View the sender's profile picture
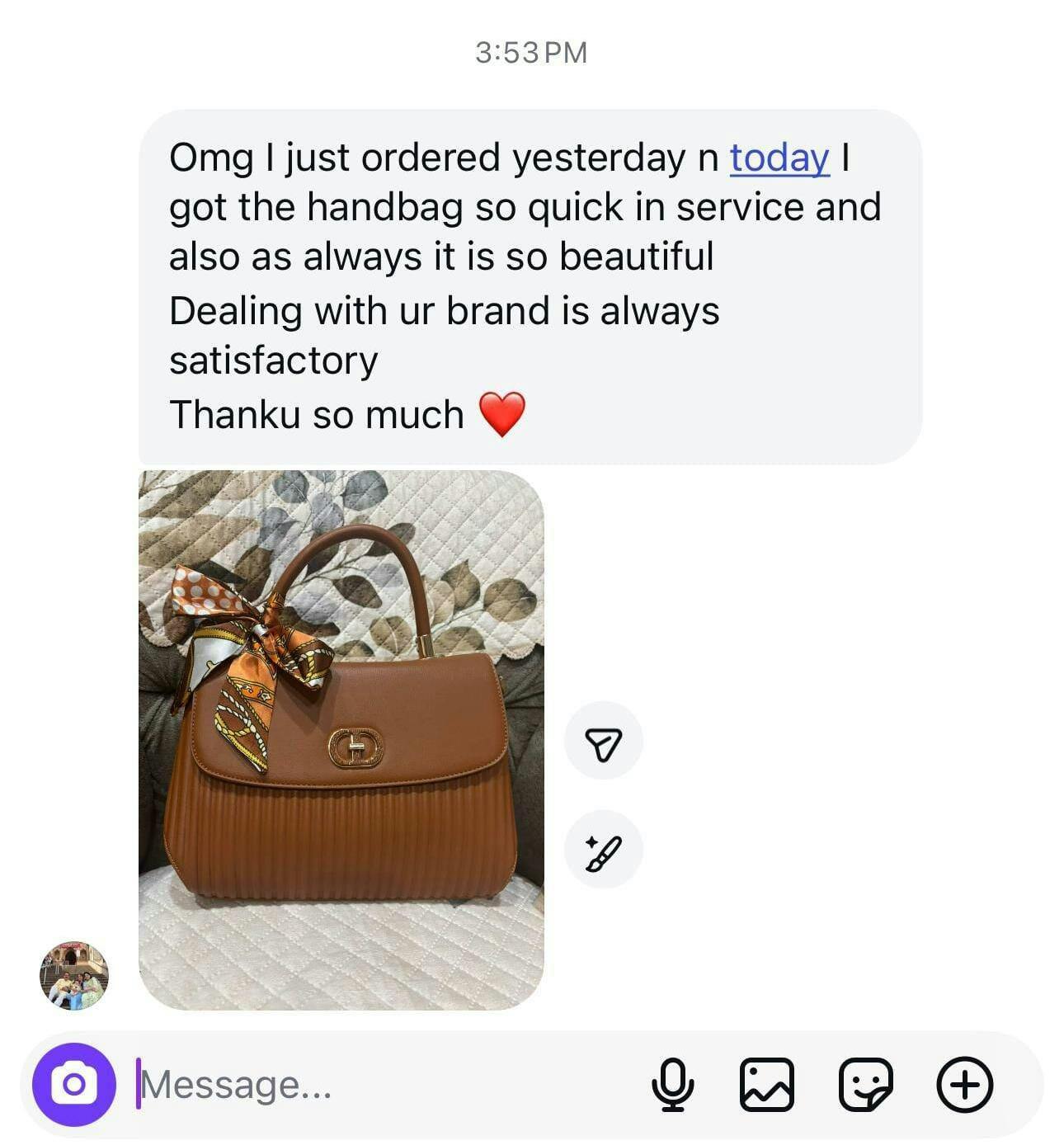This screenshot has width=1064, height=1145. click(x=74, y=976)
